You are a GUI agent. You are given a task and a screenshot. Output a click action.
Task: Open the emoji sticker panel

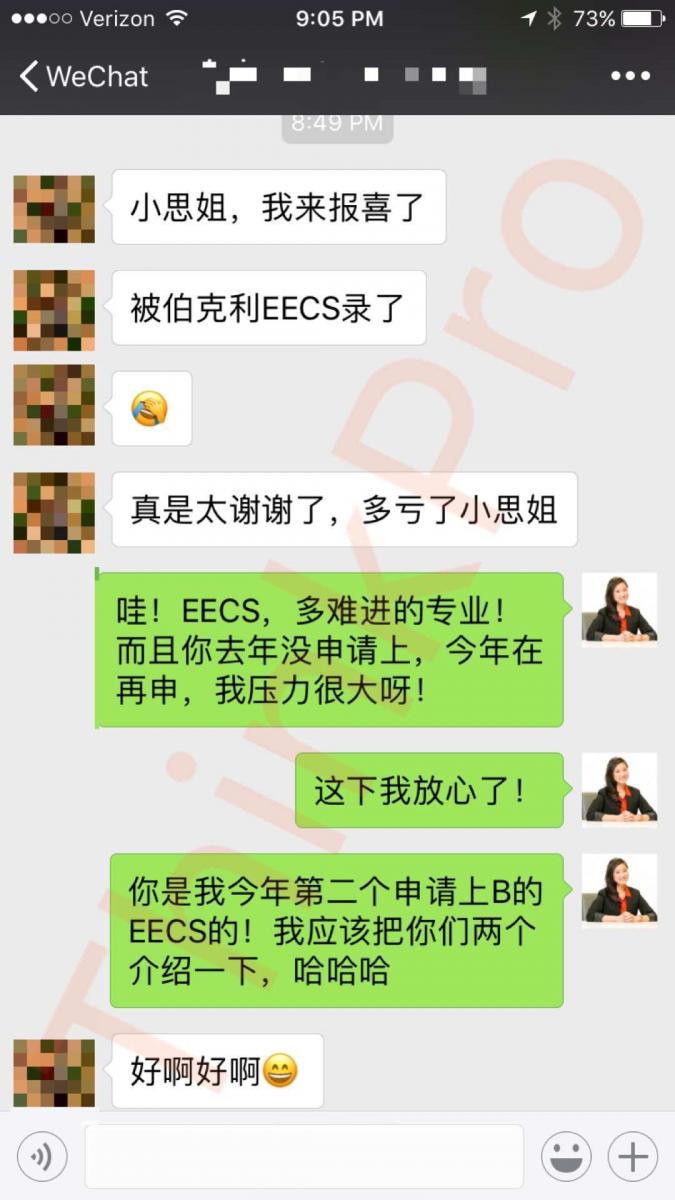pos(565,1157)
